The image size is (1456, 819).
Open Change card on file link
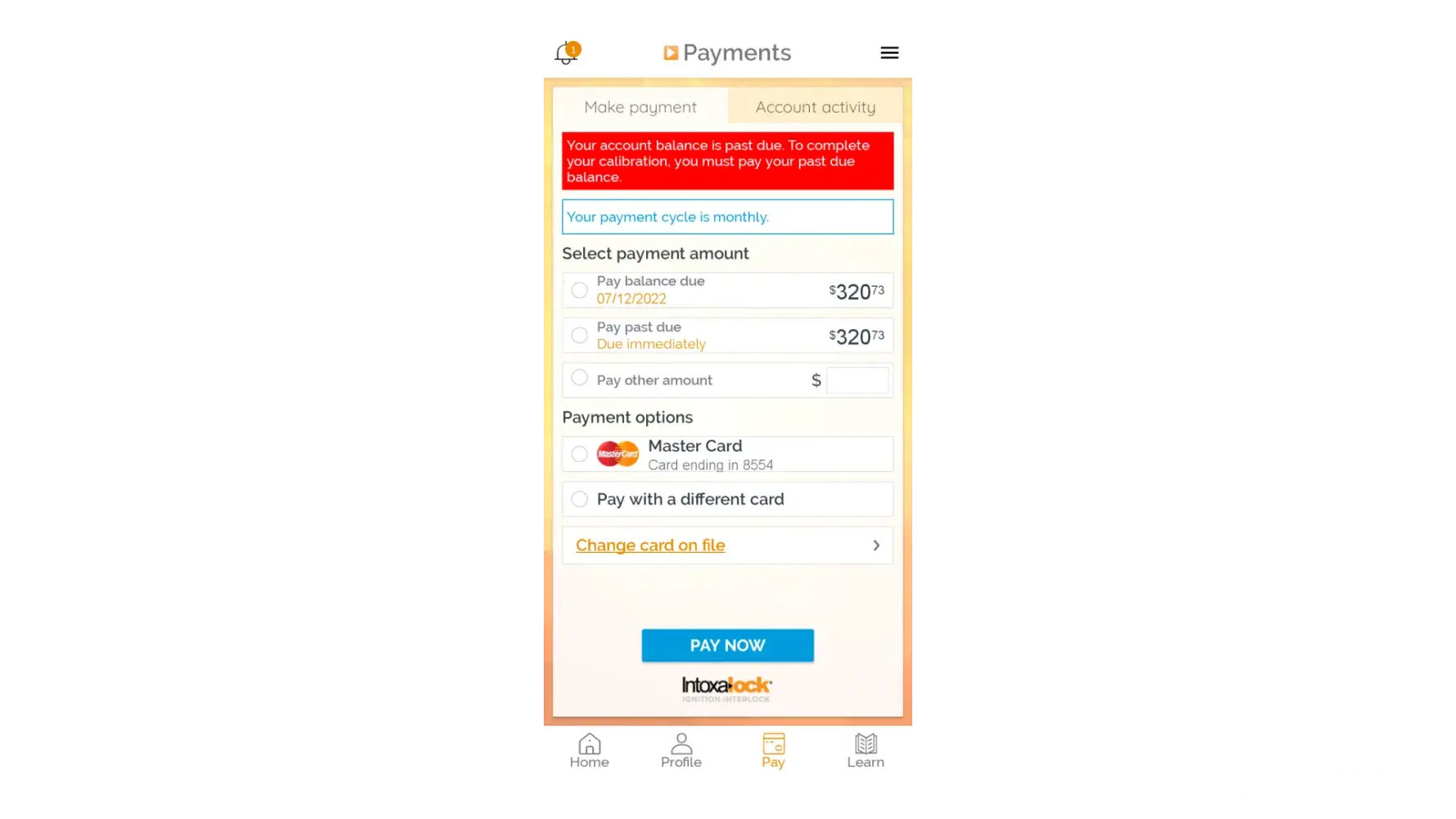click(650, 545)
